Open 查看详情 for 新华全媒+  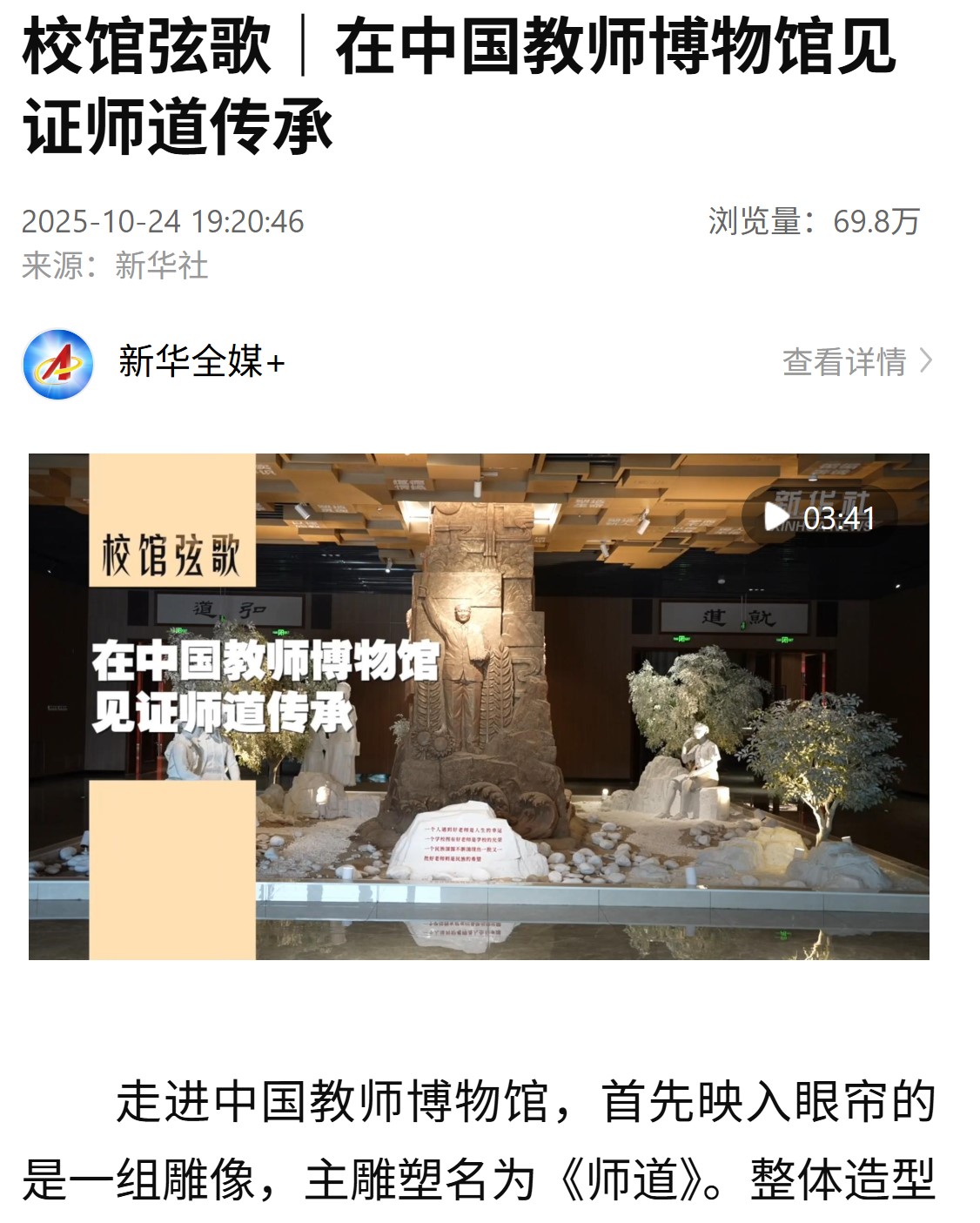[x=856, y=361]
